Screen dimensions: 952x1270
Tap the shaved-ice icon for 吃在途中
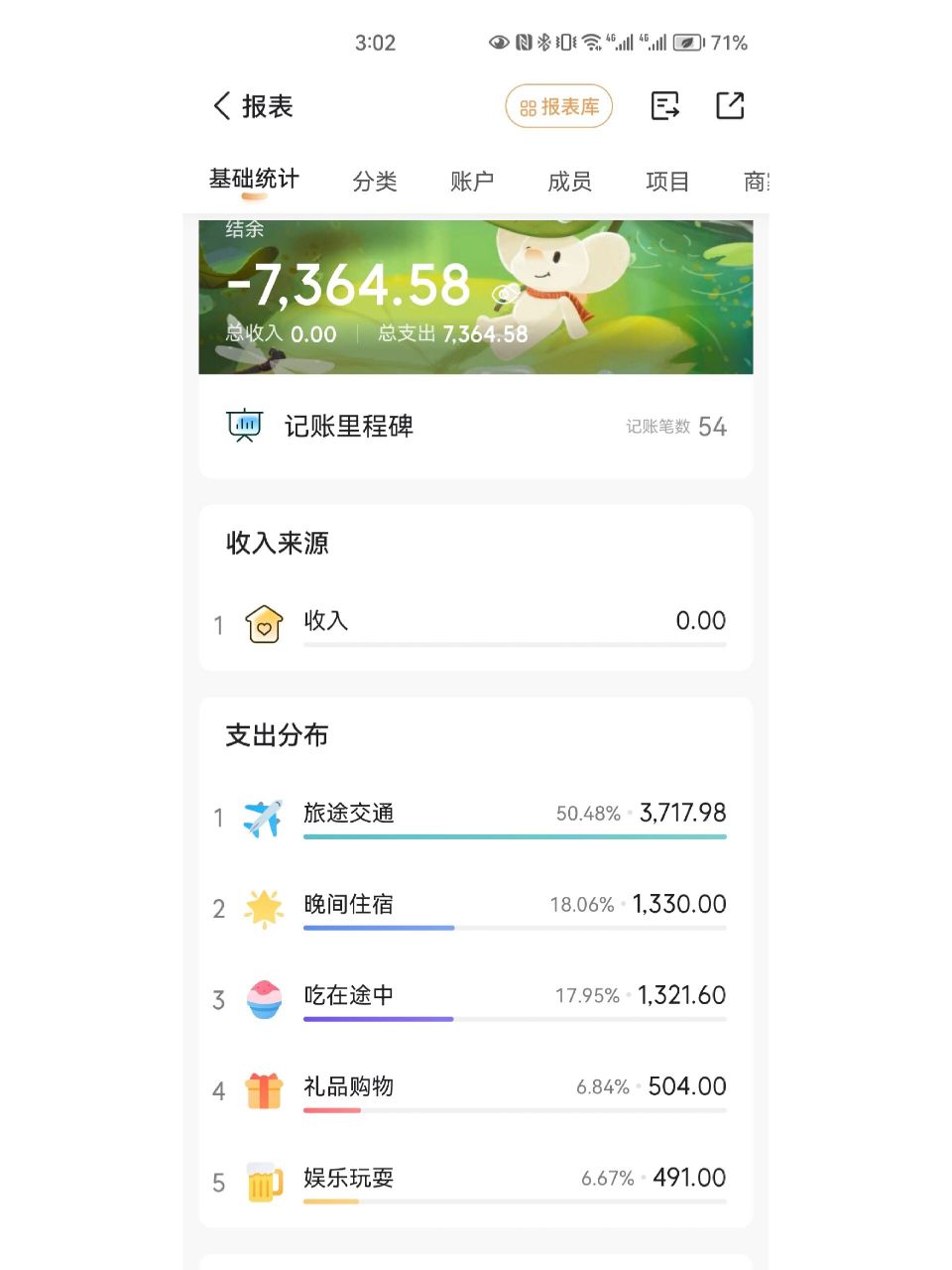tap(262, 996)
